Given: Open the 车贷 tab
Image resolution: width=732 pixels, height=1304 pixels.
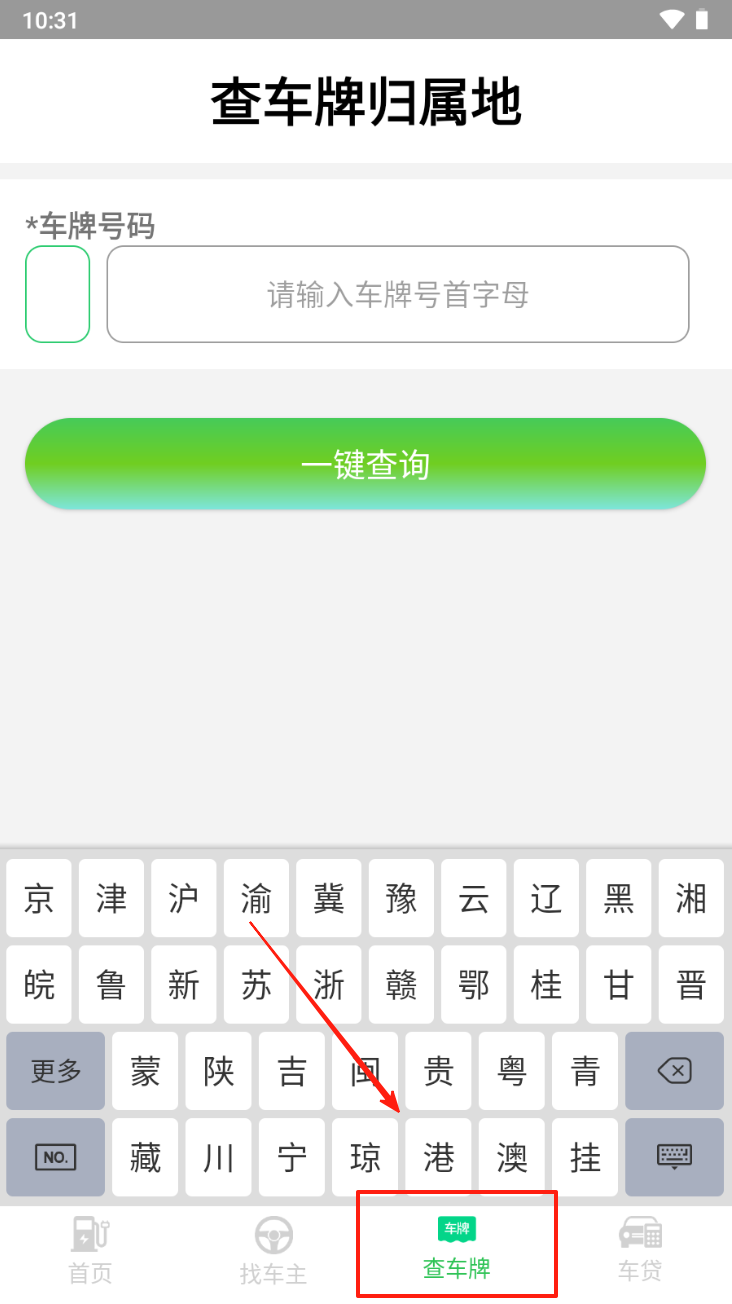Looking at the screenshot, I should (x=640, y=1250).
